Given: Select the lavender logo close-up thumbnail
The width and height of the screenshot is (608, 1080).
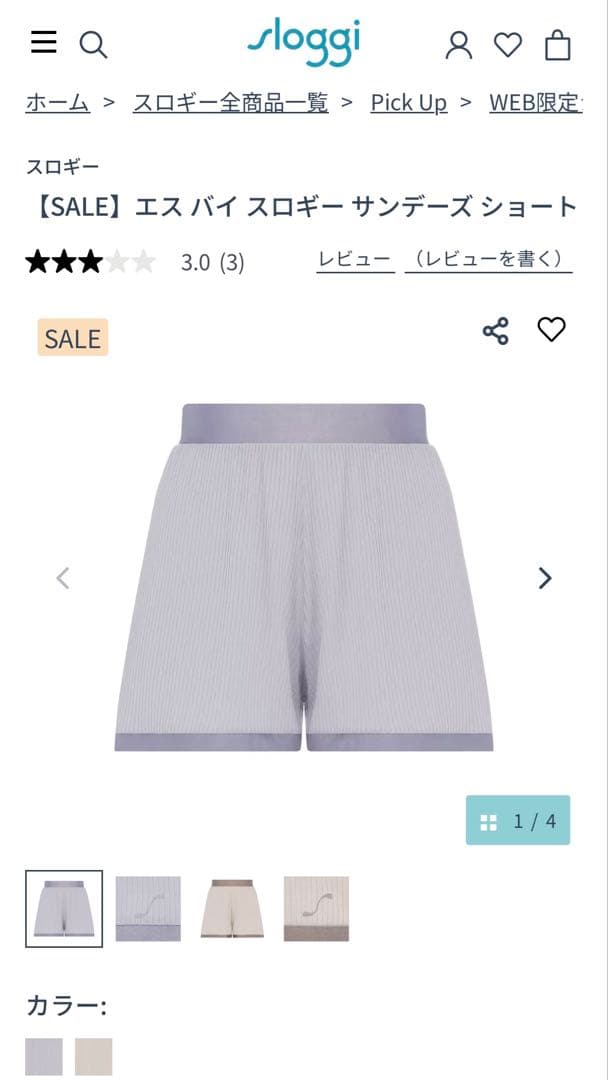Looking at the screenshot, I should (x=148, y=909).
